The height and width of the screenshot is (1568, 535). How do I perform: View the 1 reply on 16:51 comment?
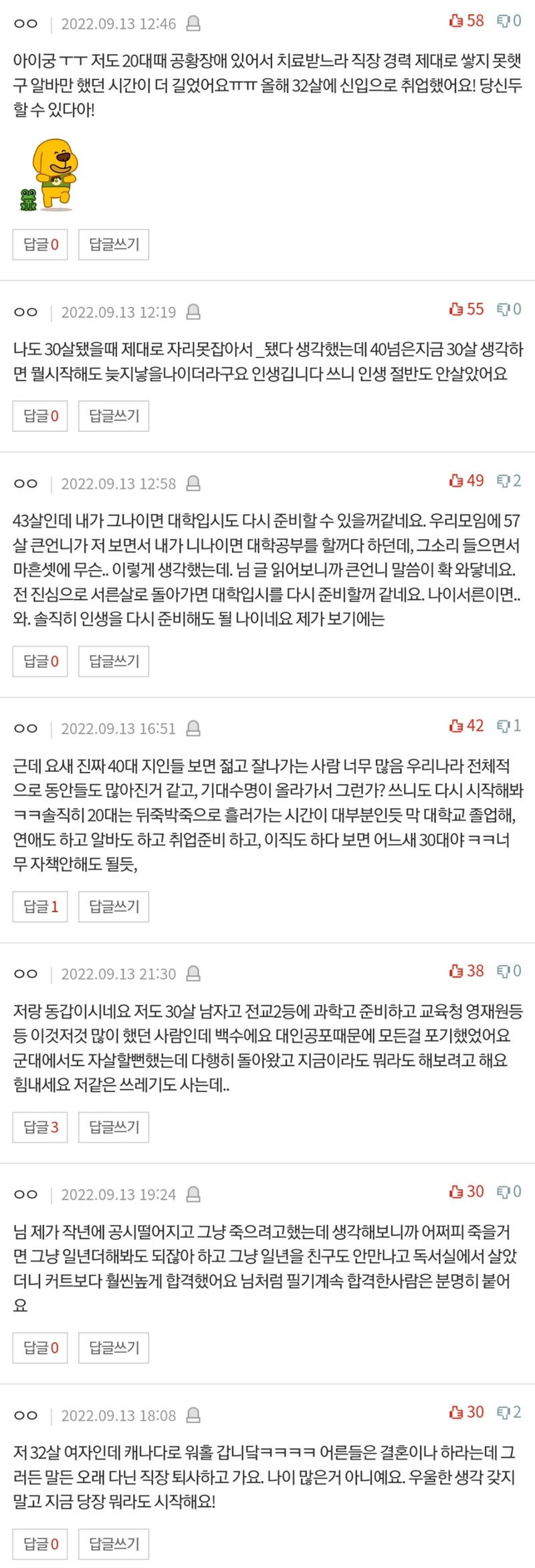click(40, 907)
